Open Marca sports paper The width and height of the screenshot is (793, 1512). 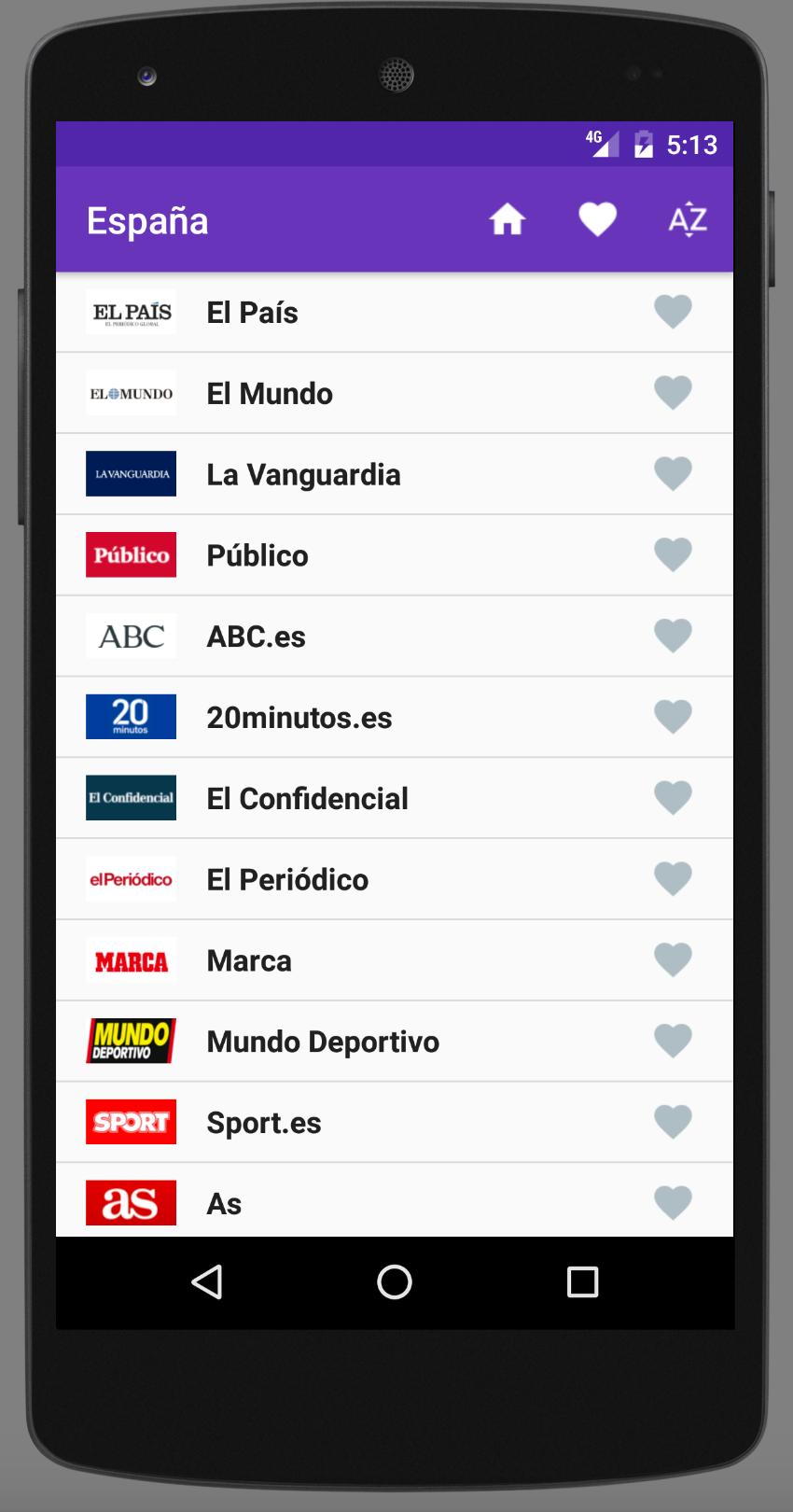395,960
